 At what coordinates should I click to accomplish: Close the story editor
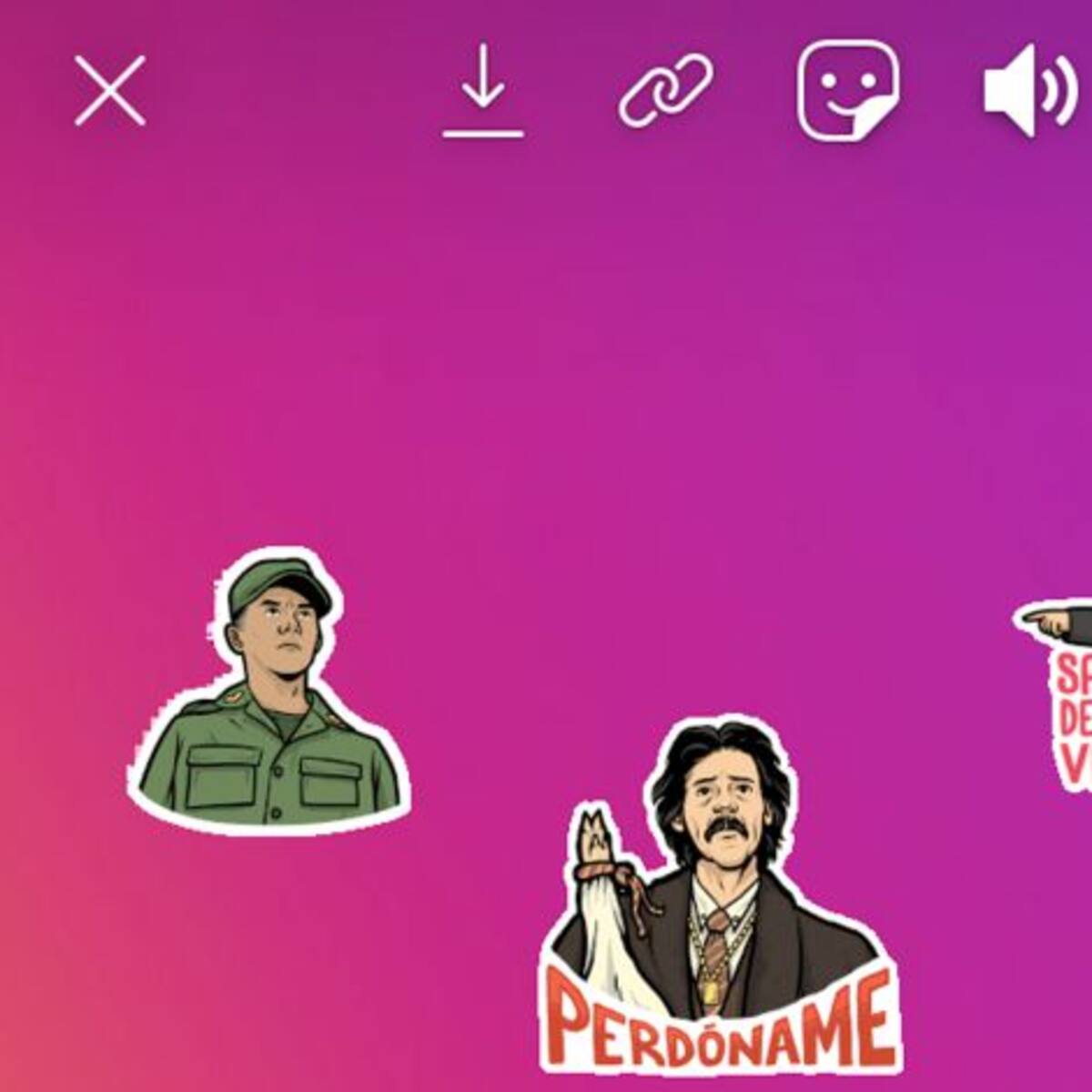coord(110,91)
